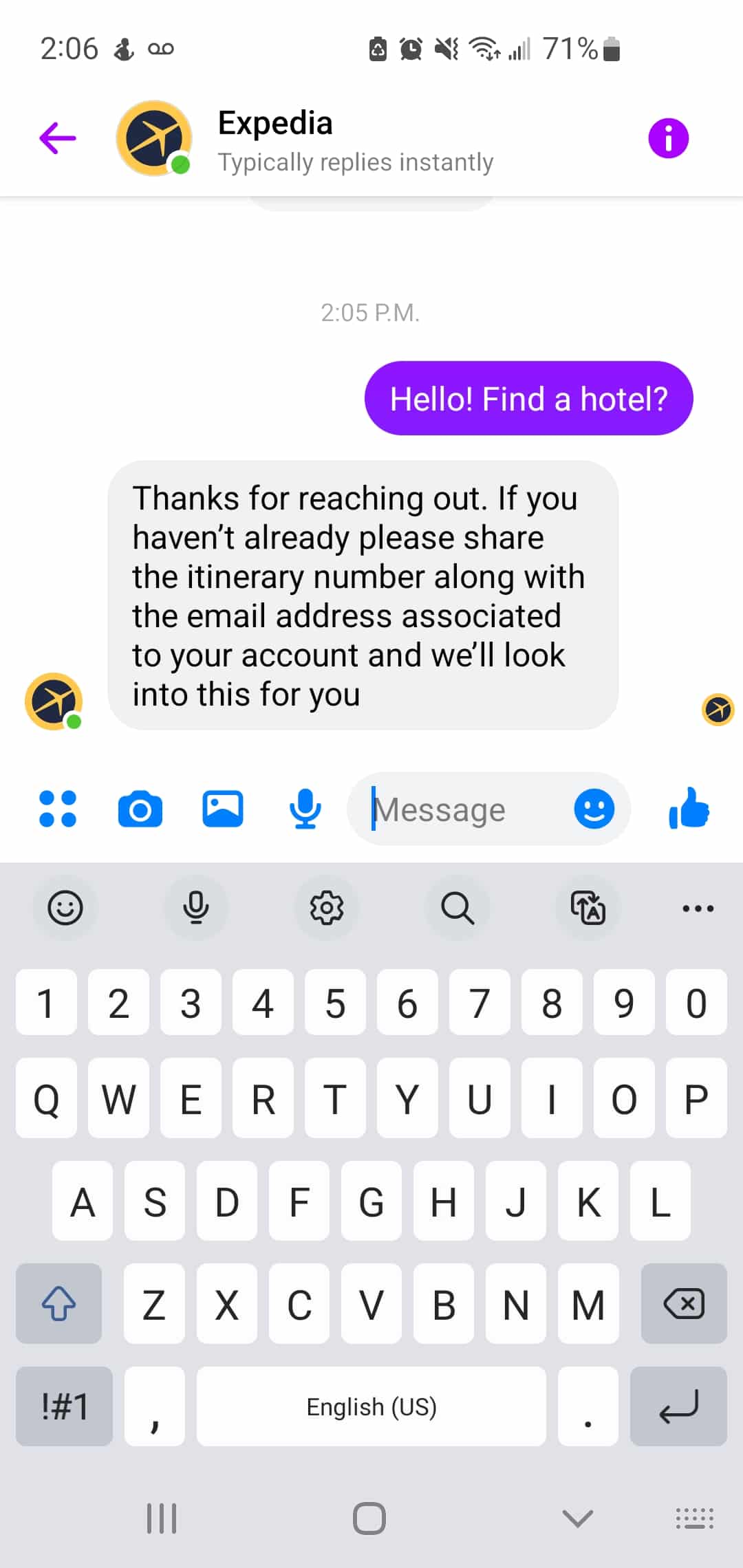Open the photo gallery picker
The height and width of the screenshot is (1568, 743).
(223, 809)
